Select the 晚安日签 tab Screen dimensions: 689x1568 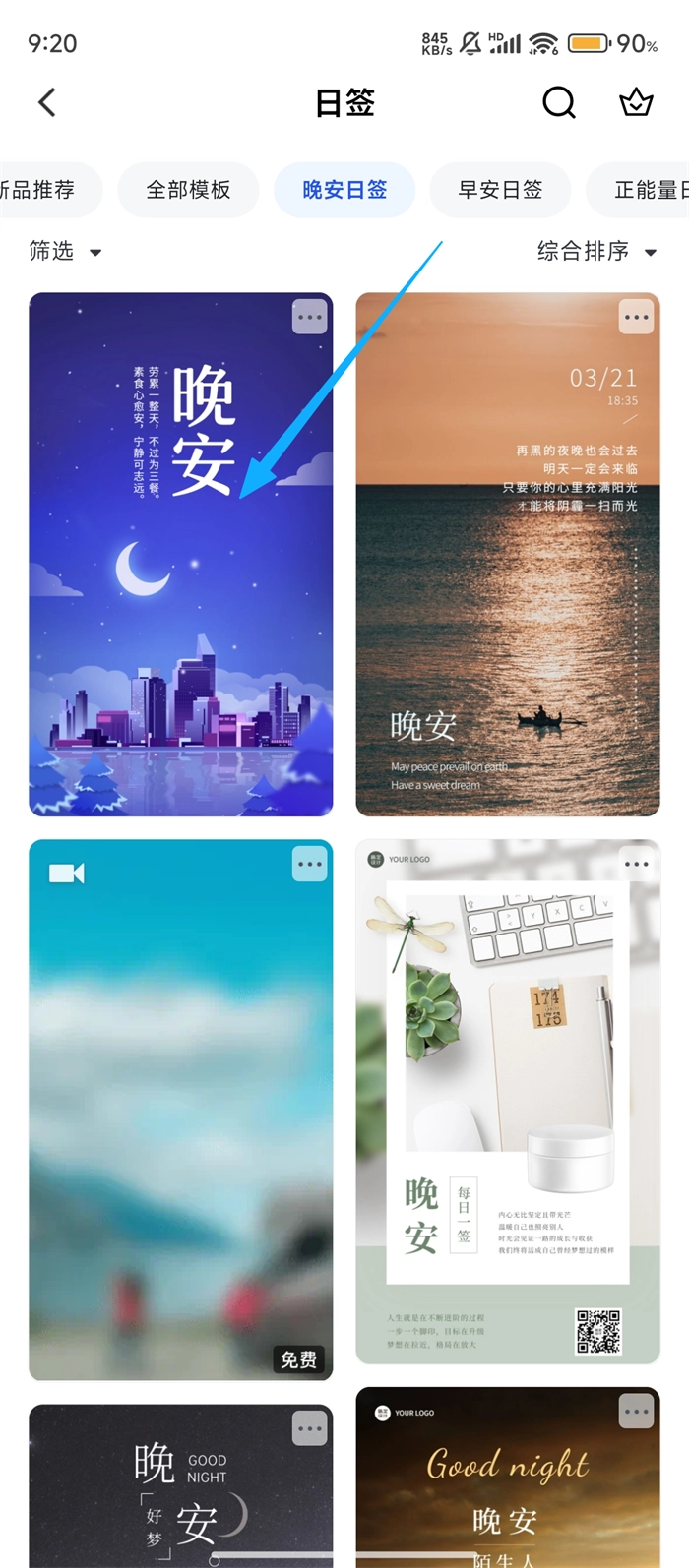coord(344,190)
